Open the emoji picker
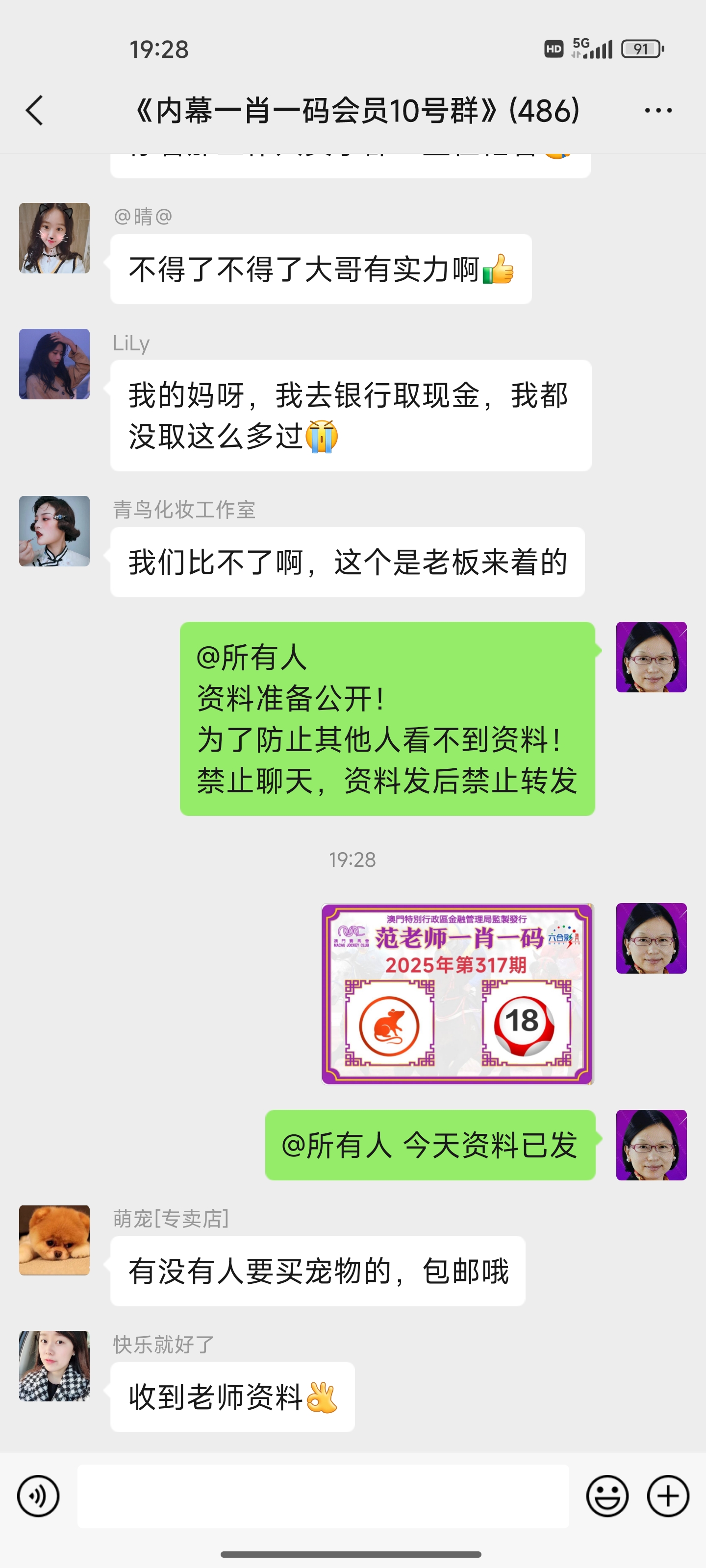This screenshot has width=706, height=1568. pos(606,1495)
